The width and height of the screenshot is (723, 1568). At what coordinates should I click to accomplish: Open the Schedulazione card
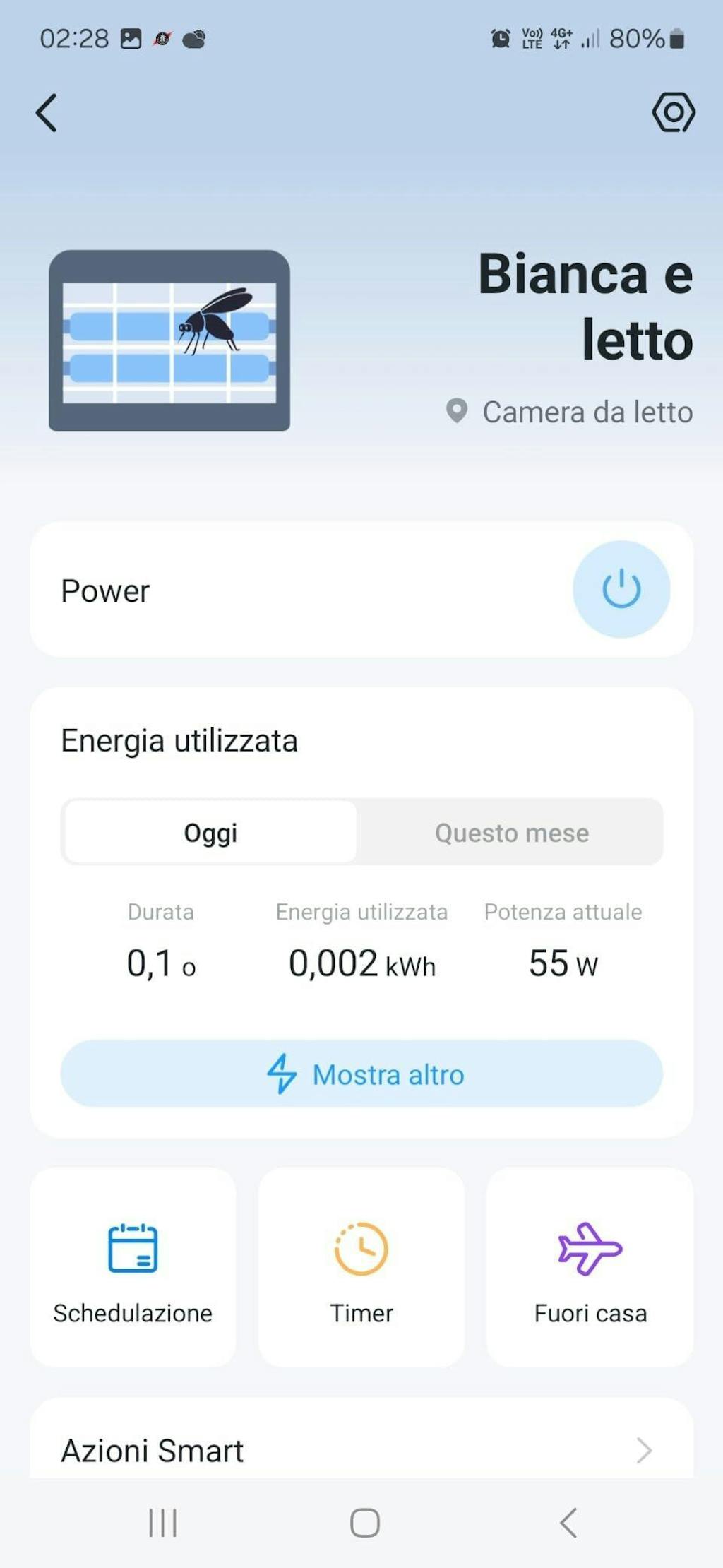pos(133,1268)
